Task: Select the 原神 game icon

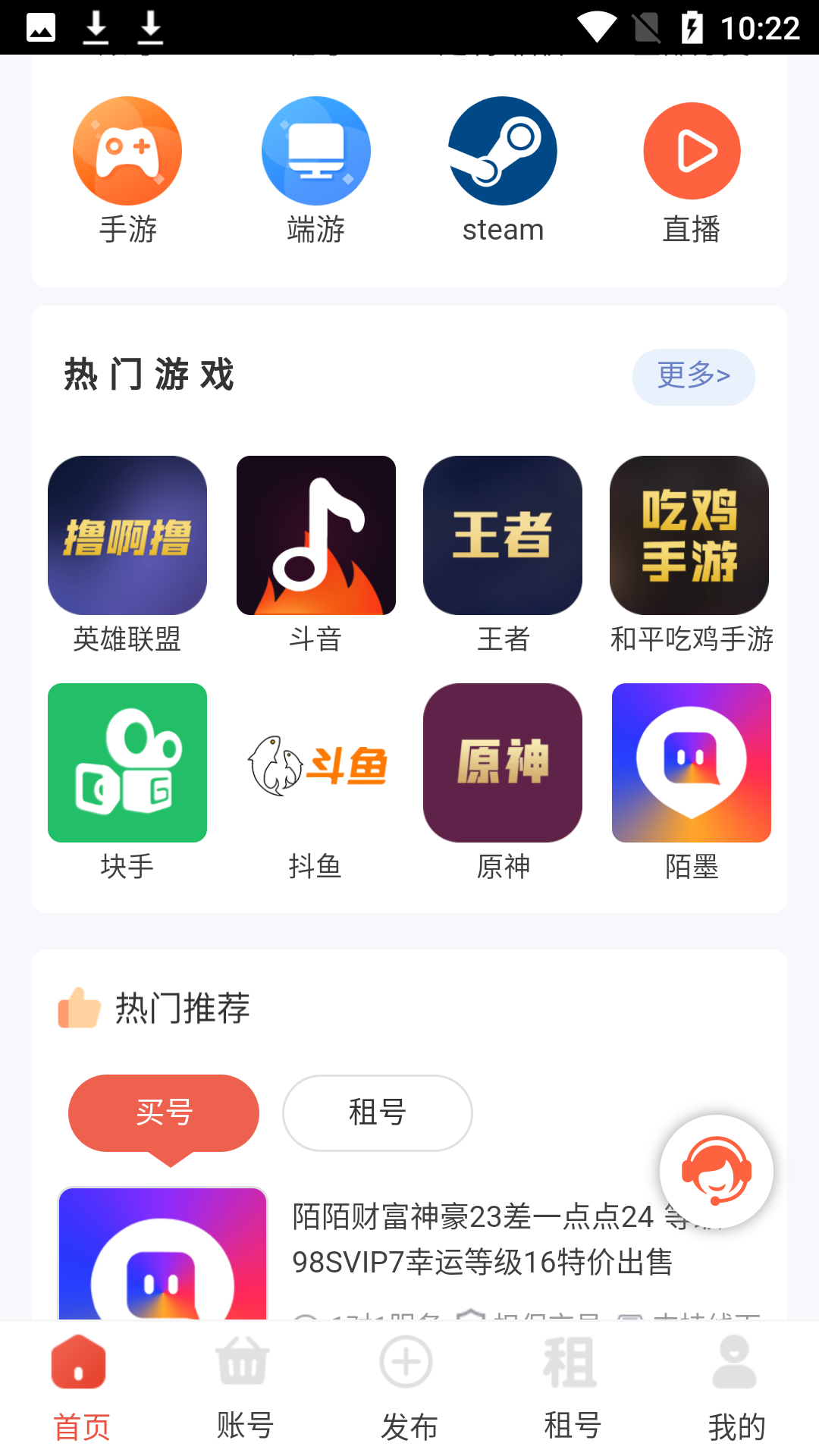Action: [503, 763]
